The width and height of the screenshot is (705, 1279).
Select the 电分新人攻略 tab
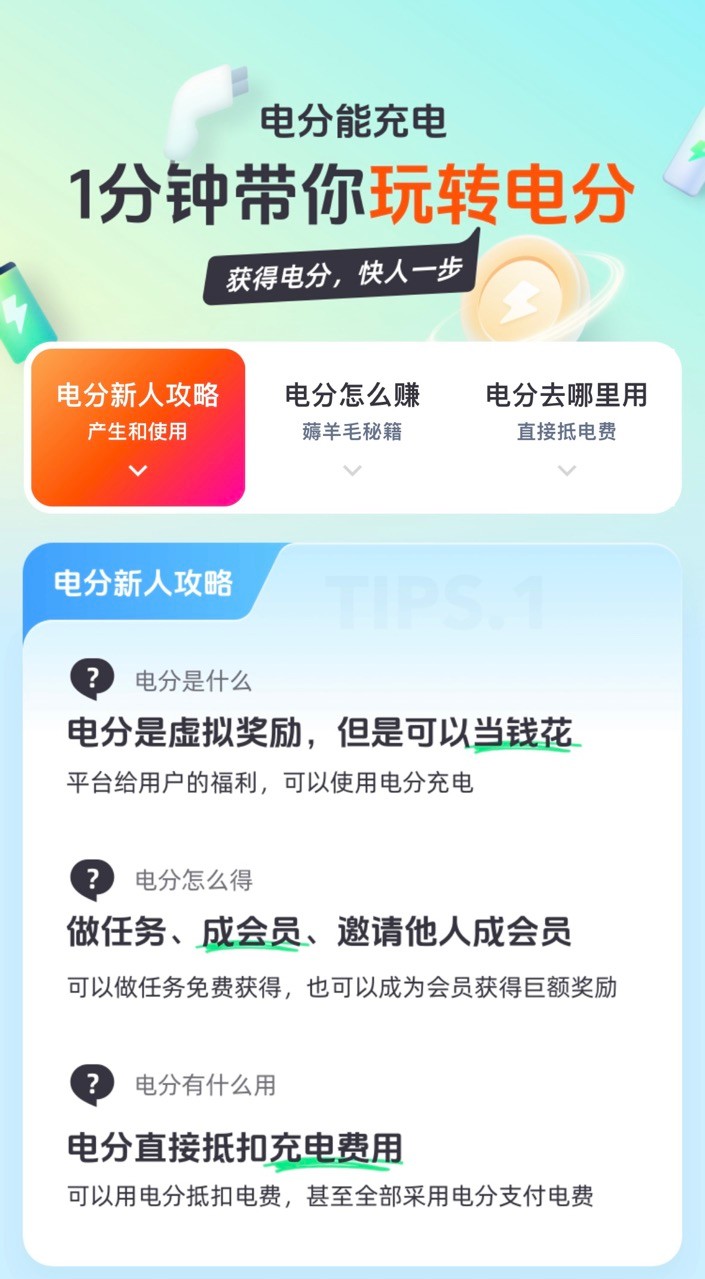pos(138,427)
